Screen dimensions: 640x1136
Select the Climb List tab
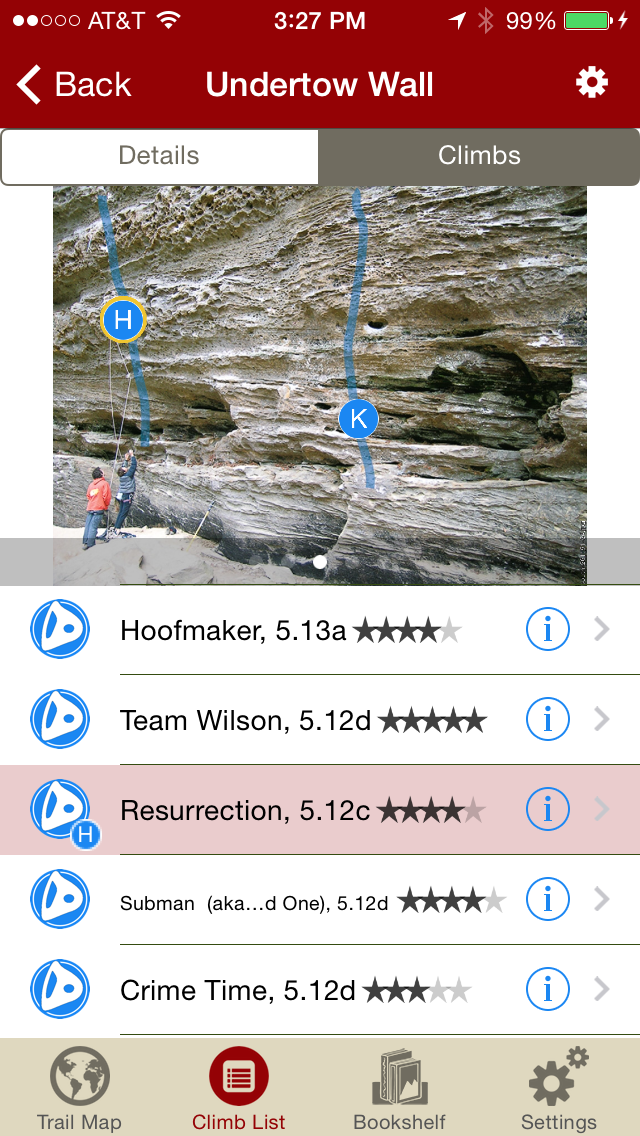(x=239, y=1090)
